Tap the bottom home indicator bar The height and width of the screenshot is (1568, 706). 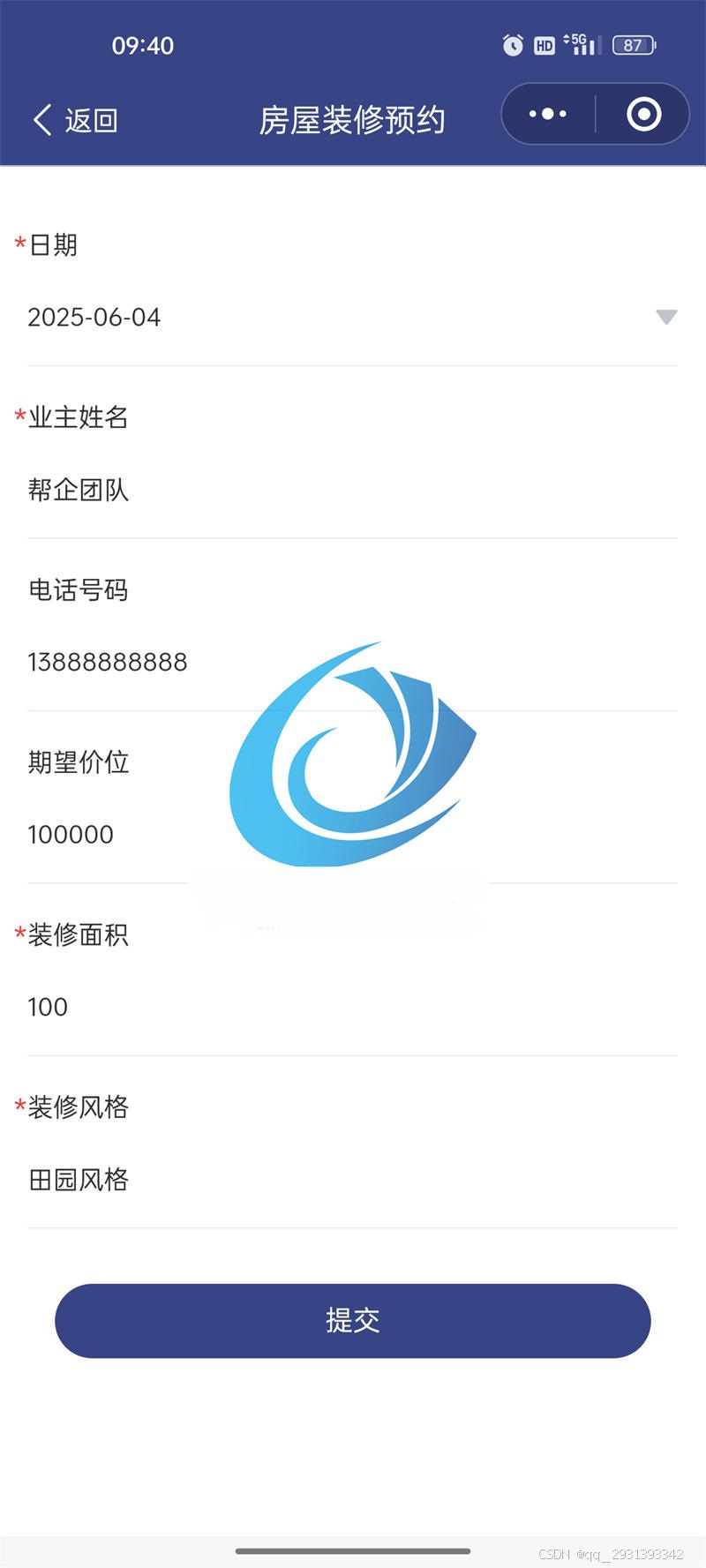353,1549
